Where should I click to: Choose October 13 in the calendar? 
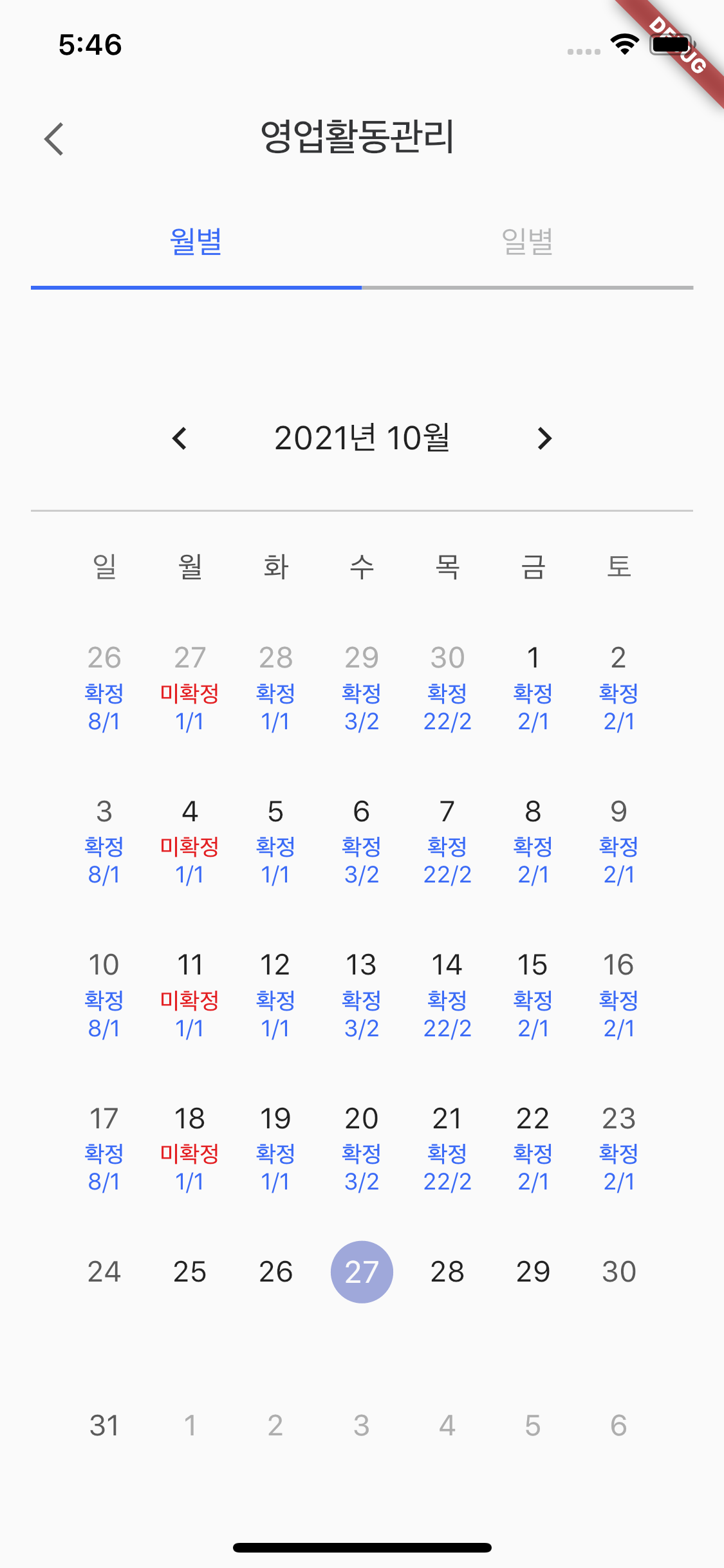[x=362, y=996]
